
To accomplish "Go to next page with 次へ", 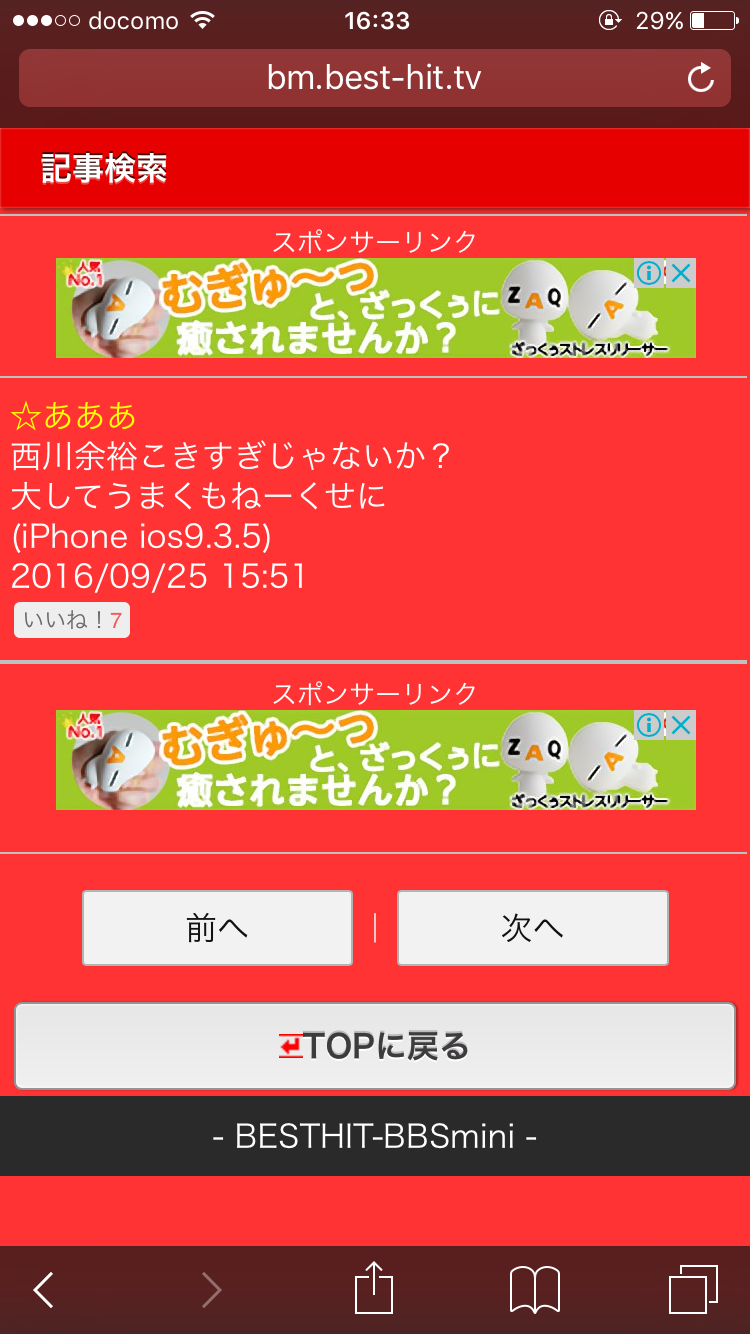I will 532,928.
